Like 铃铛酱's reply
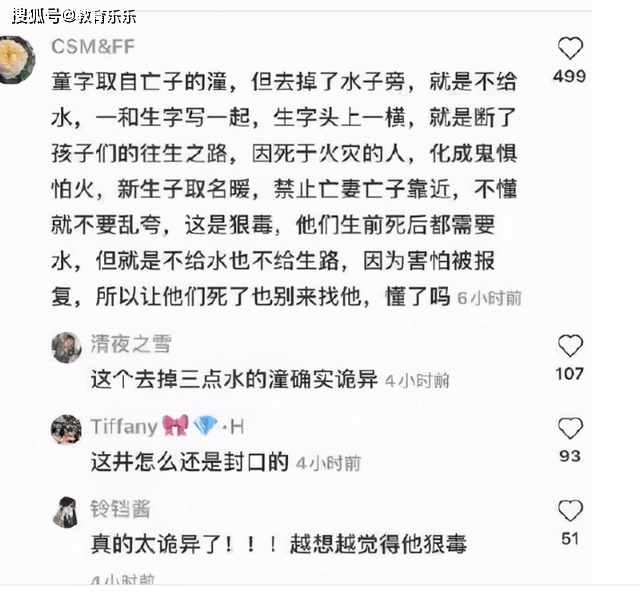640x597 pixels. (x=570, y=510)
